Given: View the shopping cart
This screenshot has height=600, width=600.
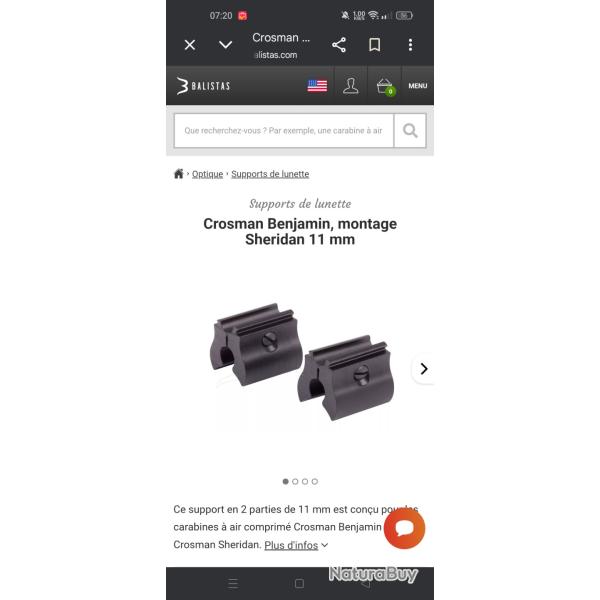Looking at the screenshot, I should 384,86.
